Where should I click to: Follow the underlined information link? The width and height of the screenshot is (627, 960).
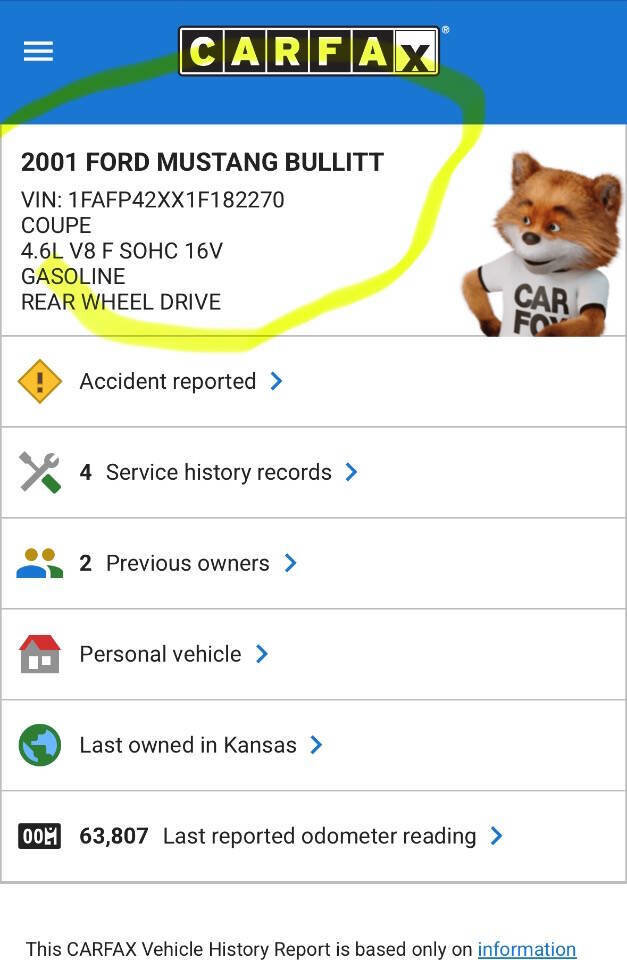pyautogui.click(x=526, y=949)
